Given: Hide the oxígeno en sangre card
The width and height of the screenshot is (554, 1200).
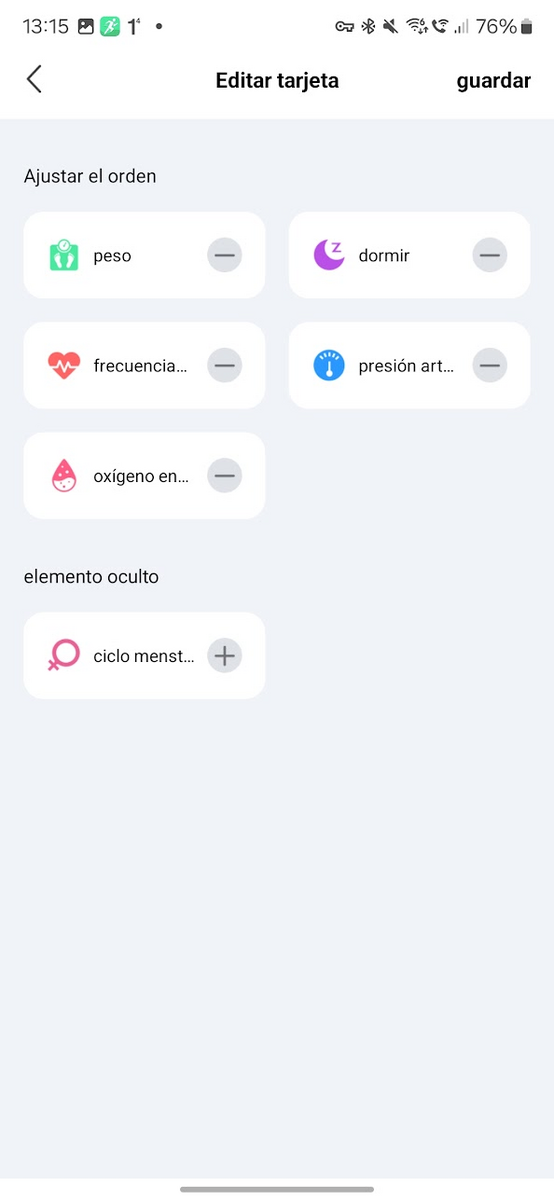Looking at the screenshot, I should pos(225,476).
